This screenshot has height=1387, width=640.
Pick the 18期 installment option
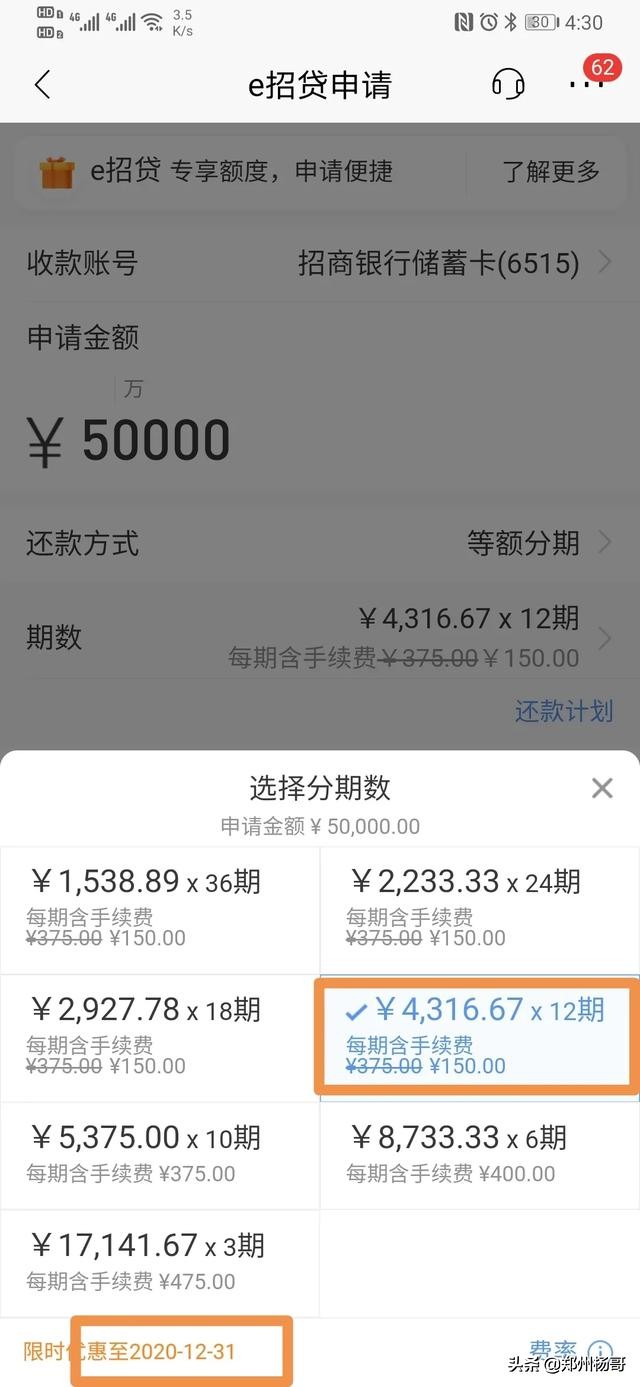pyautogui.click(x=160, y=1037)
